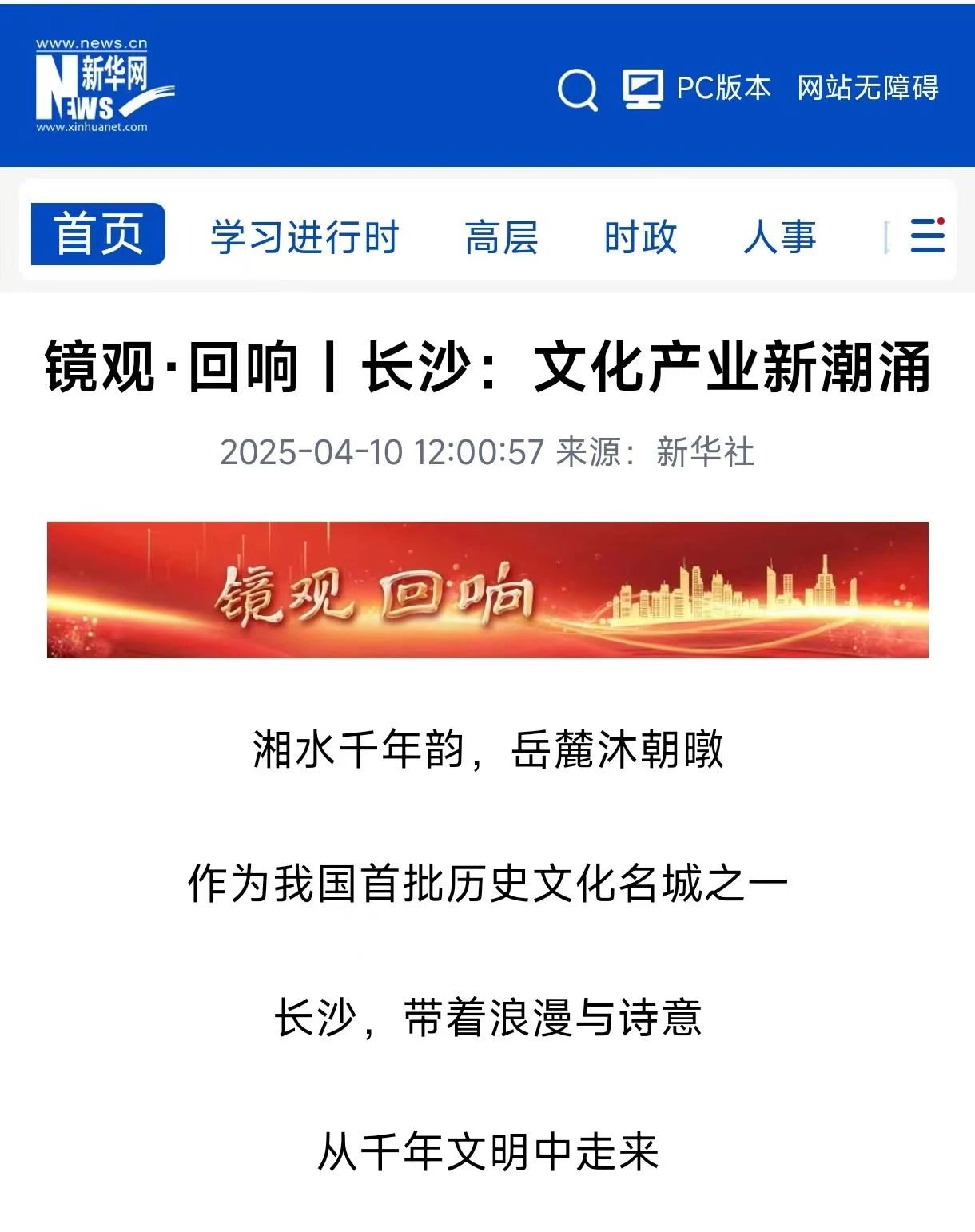The width and height of the screenshot is (975, 1232).
Task: Switch to the 人事 tab
Action: tap(779, 237)
